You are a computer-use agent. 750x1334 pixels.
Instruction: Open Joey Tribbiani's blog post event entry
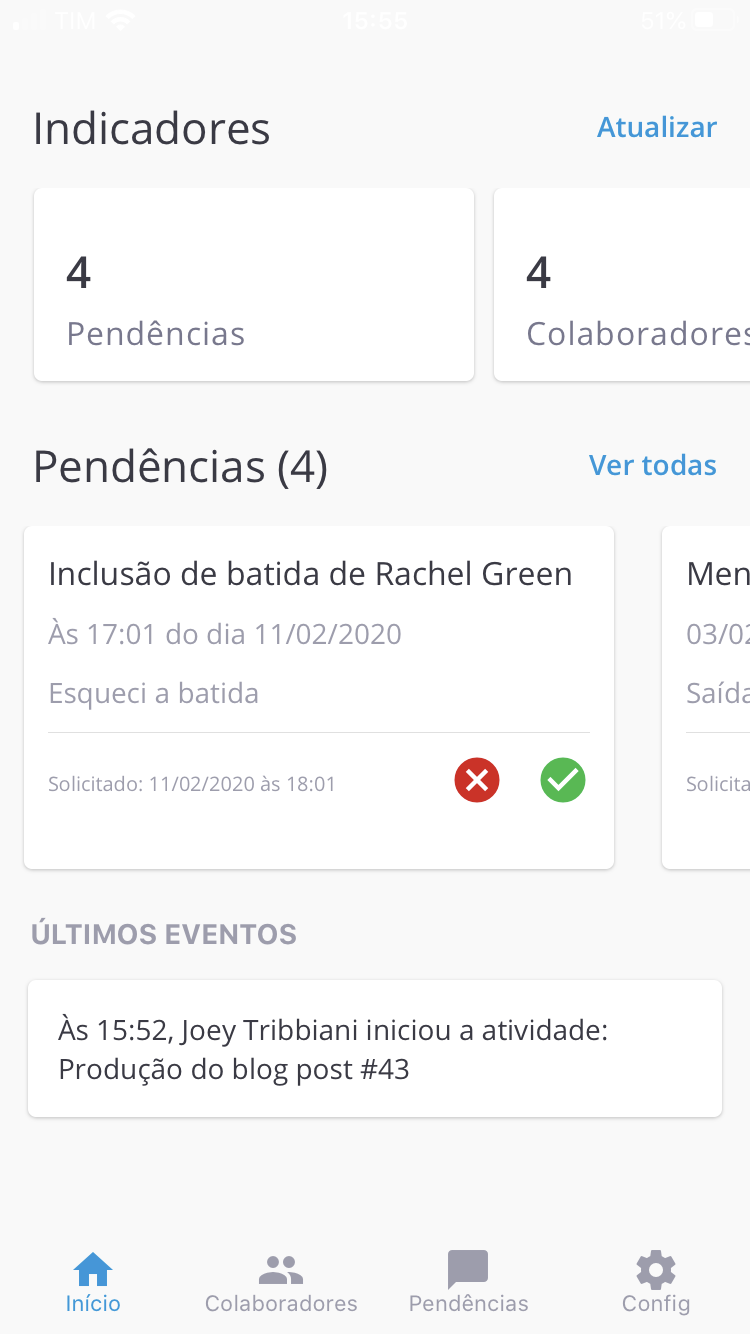tap(375, 1047)
